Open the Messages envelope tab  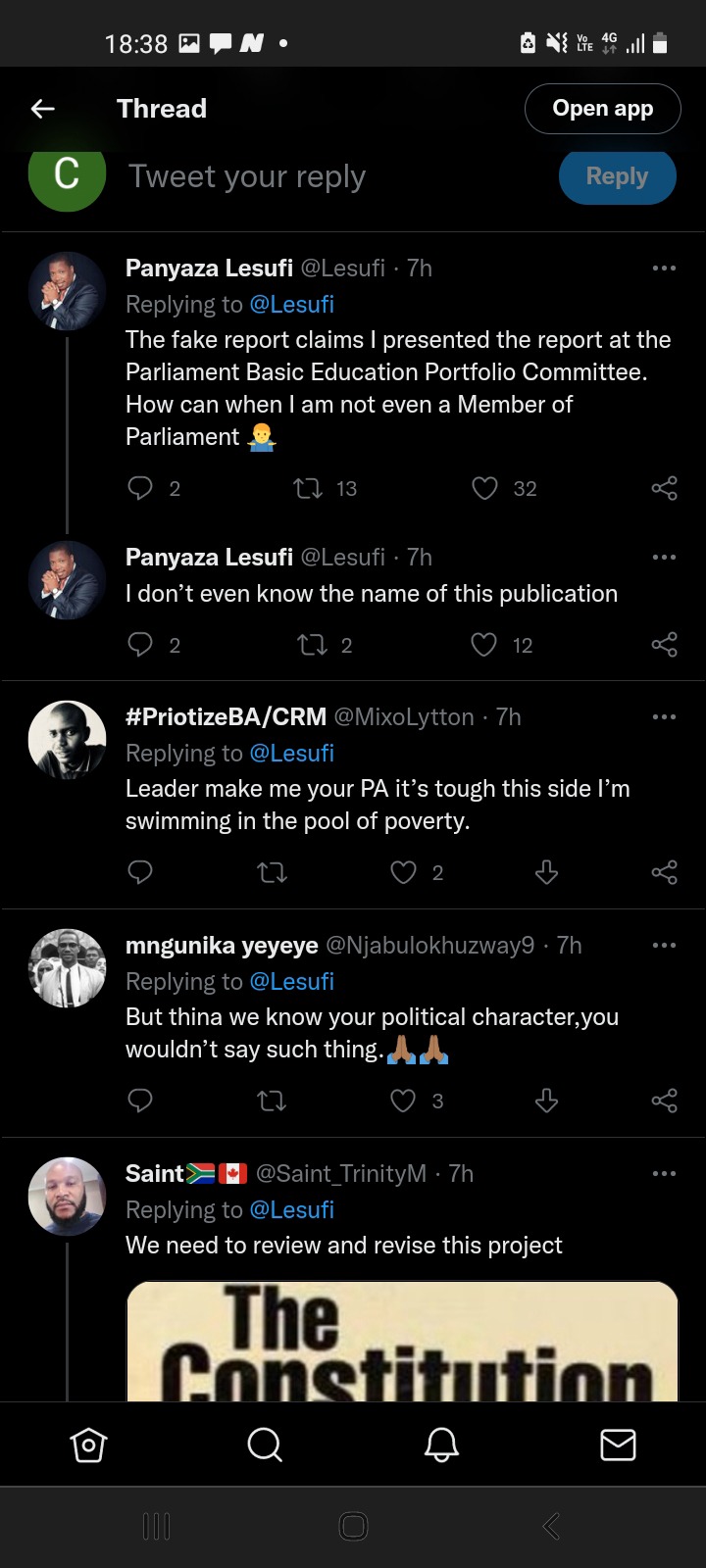618,1445
